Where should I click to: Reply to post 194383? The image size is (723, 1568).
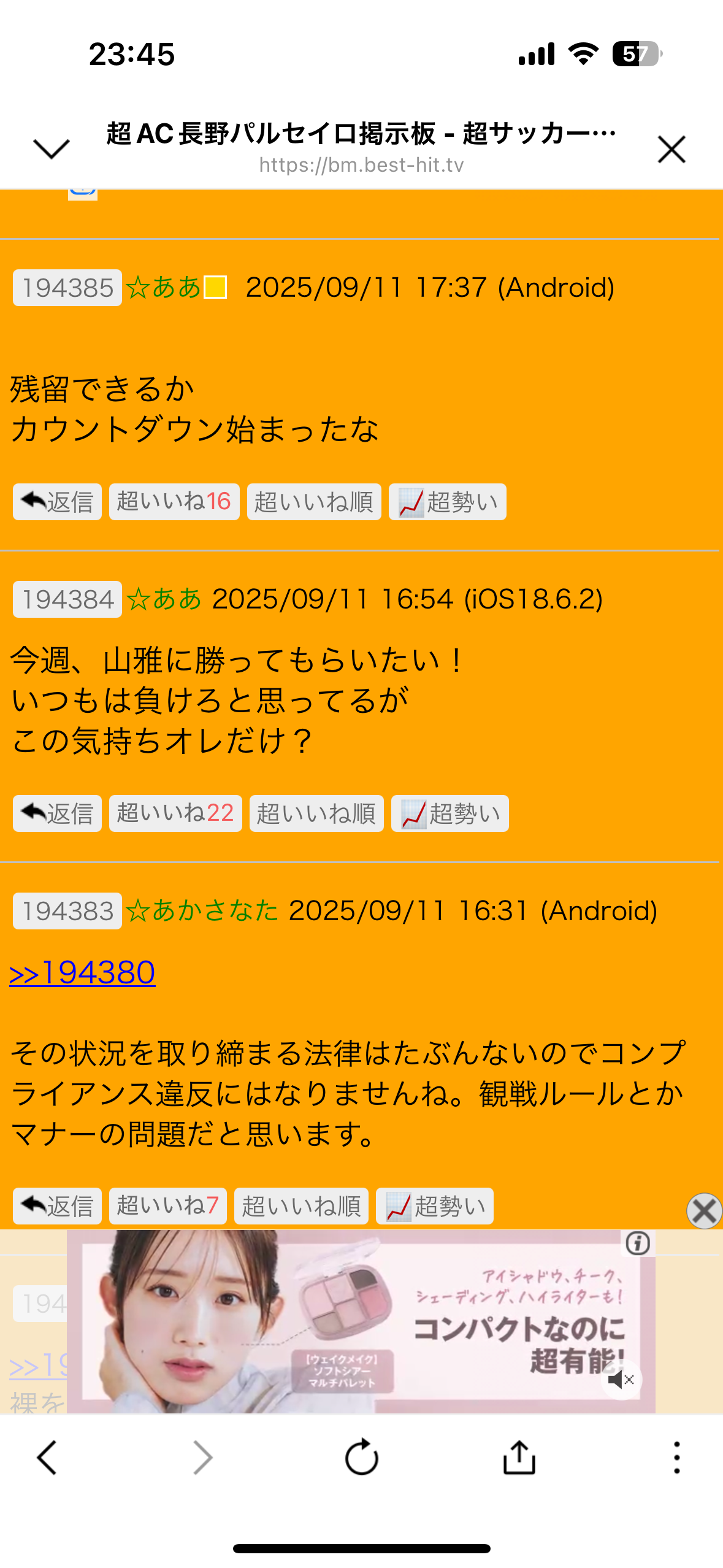[57, 1206]
